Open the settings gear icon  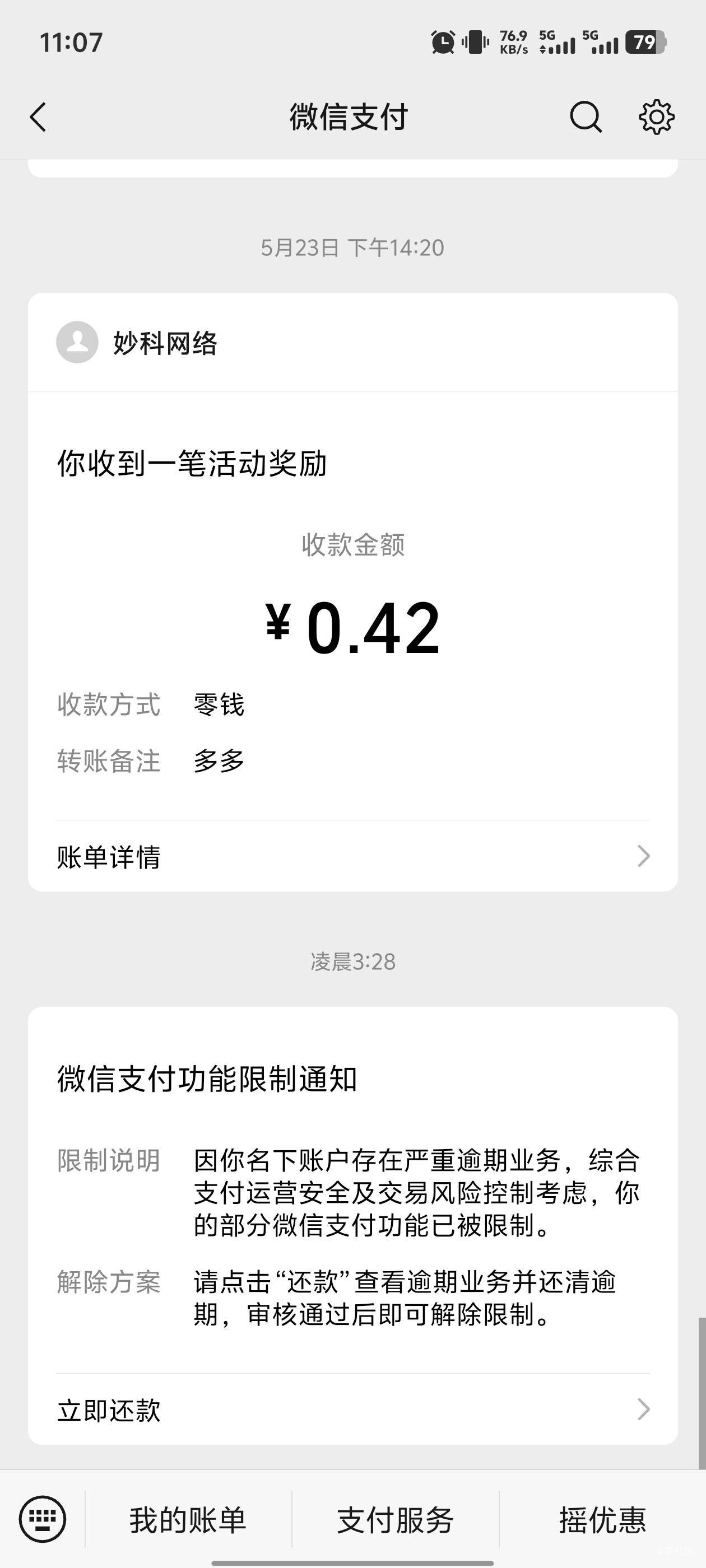point(657,117)
